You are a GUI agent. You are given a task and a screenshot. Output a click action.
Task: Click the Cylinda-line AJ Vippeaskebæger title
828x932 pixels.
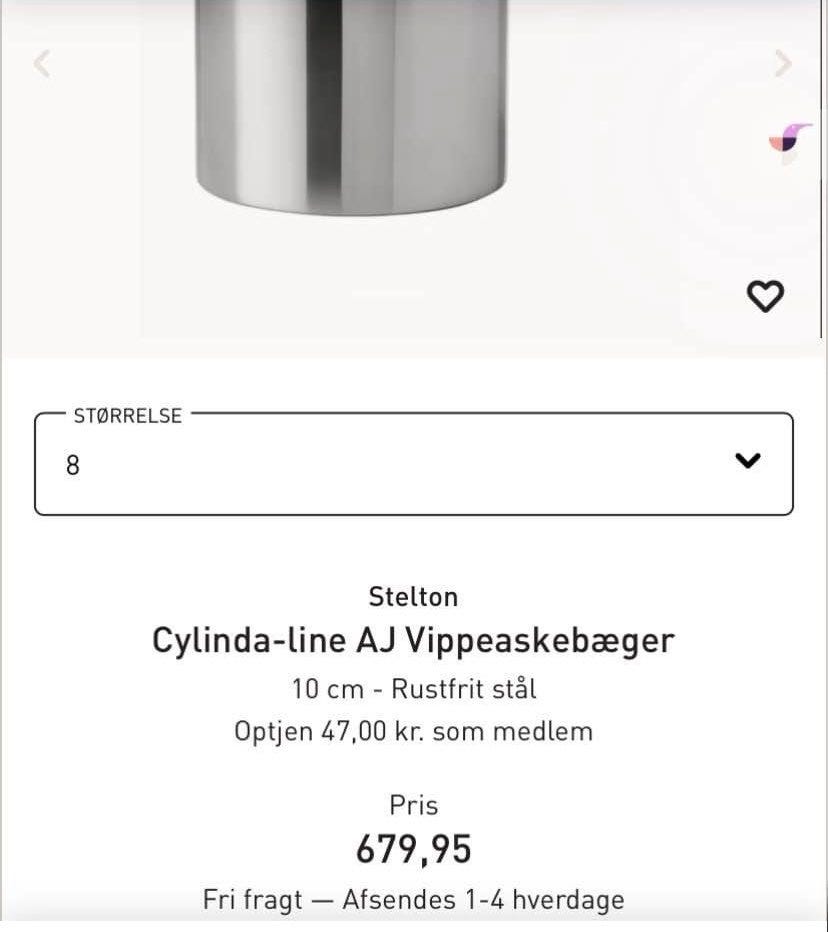click(414, 640)
